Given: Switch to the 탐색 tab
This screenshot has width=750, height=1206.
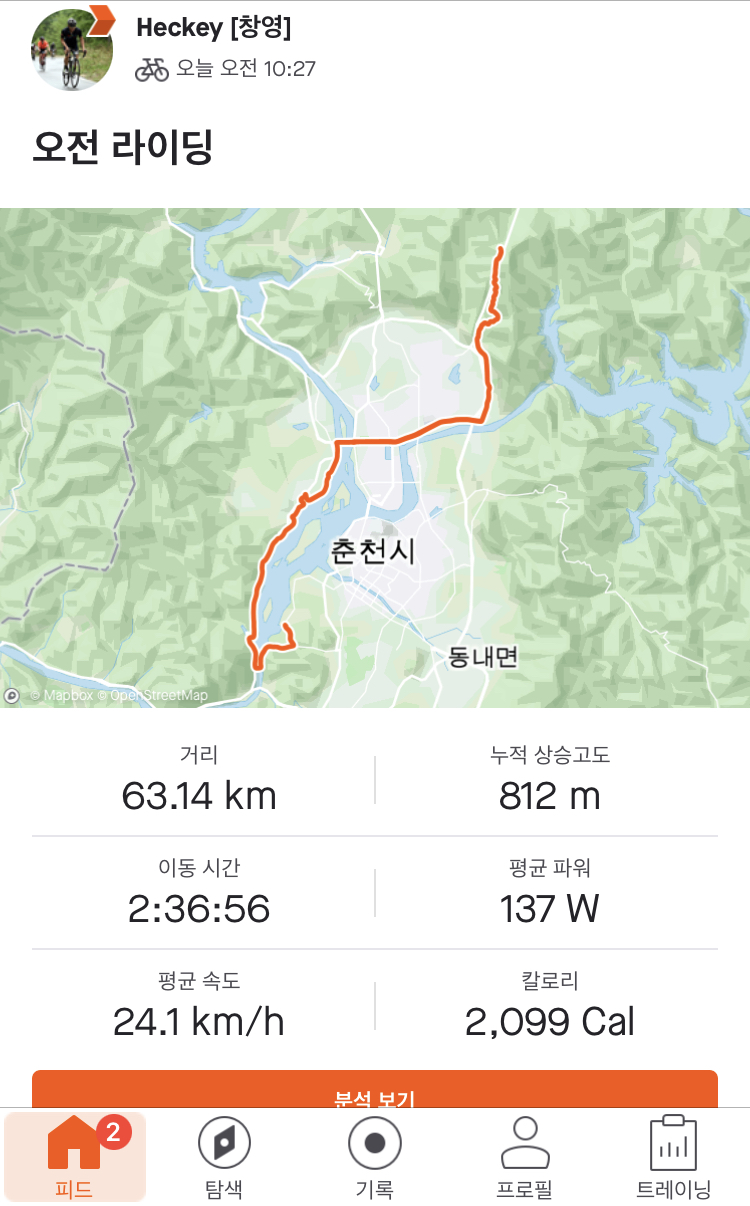Looking at the screenshot, I should 224,1157.
